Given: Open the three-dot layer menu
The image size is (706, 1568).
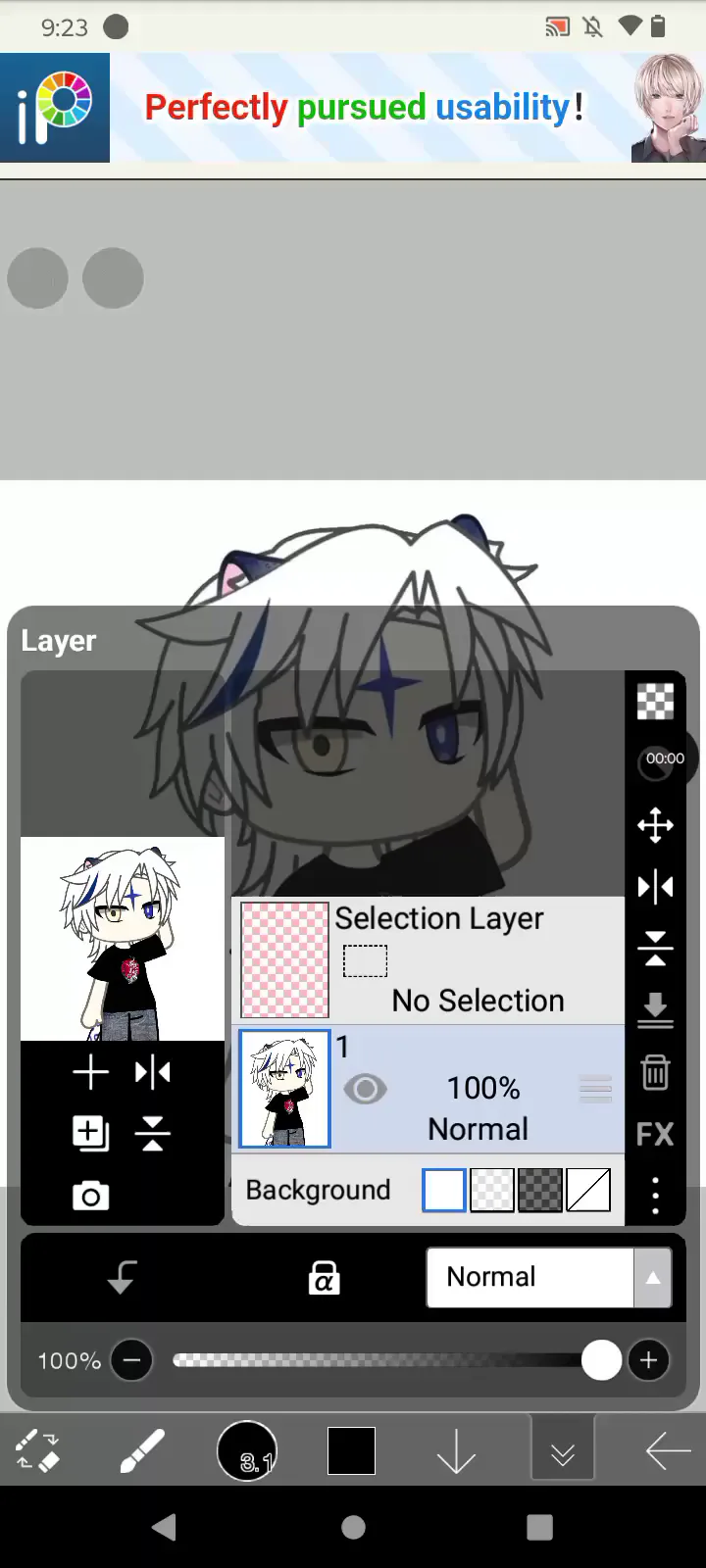Looking at the screenshot, I should tap(655, 1196).
